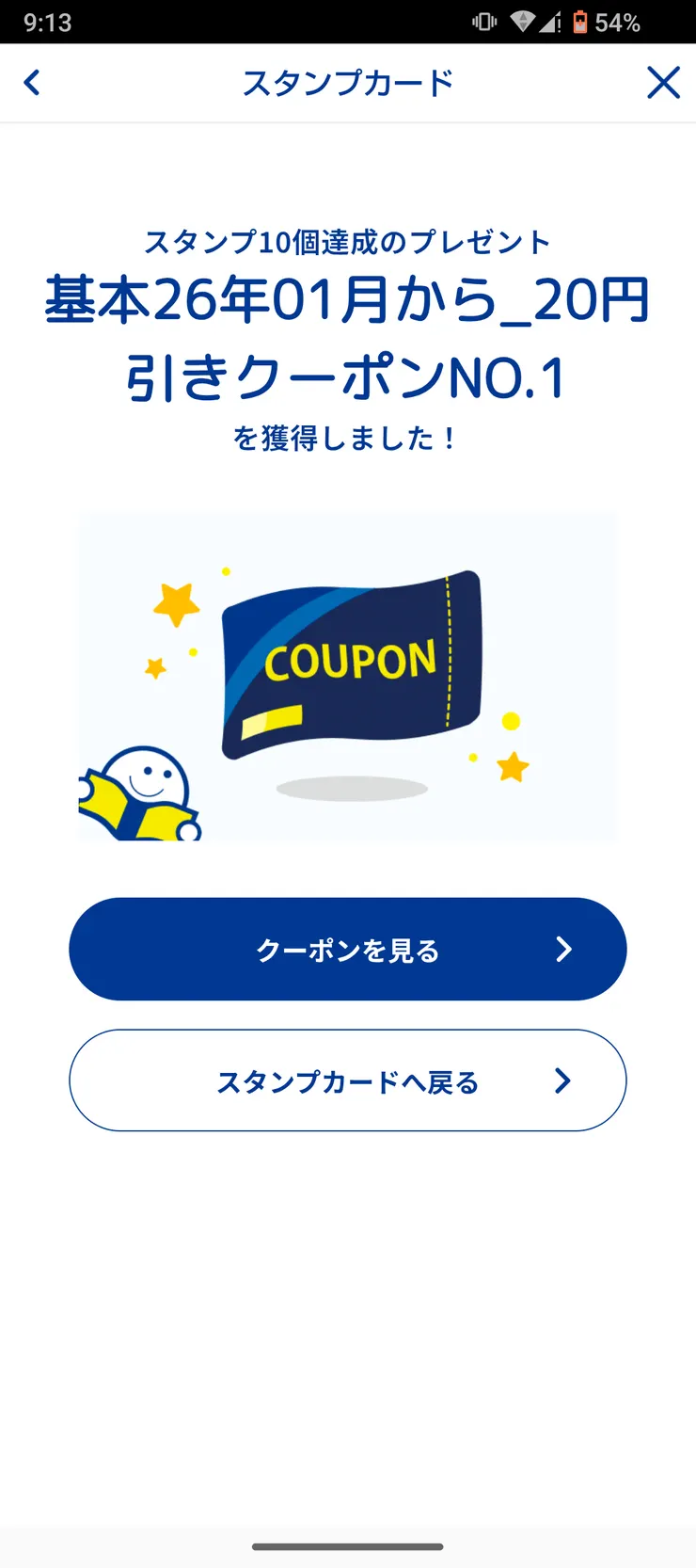The width and height of the screenshot is (696, 1568).
Task: Tap the bottom navigation gesture bar
Action: [348, 1546]
